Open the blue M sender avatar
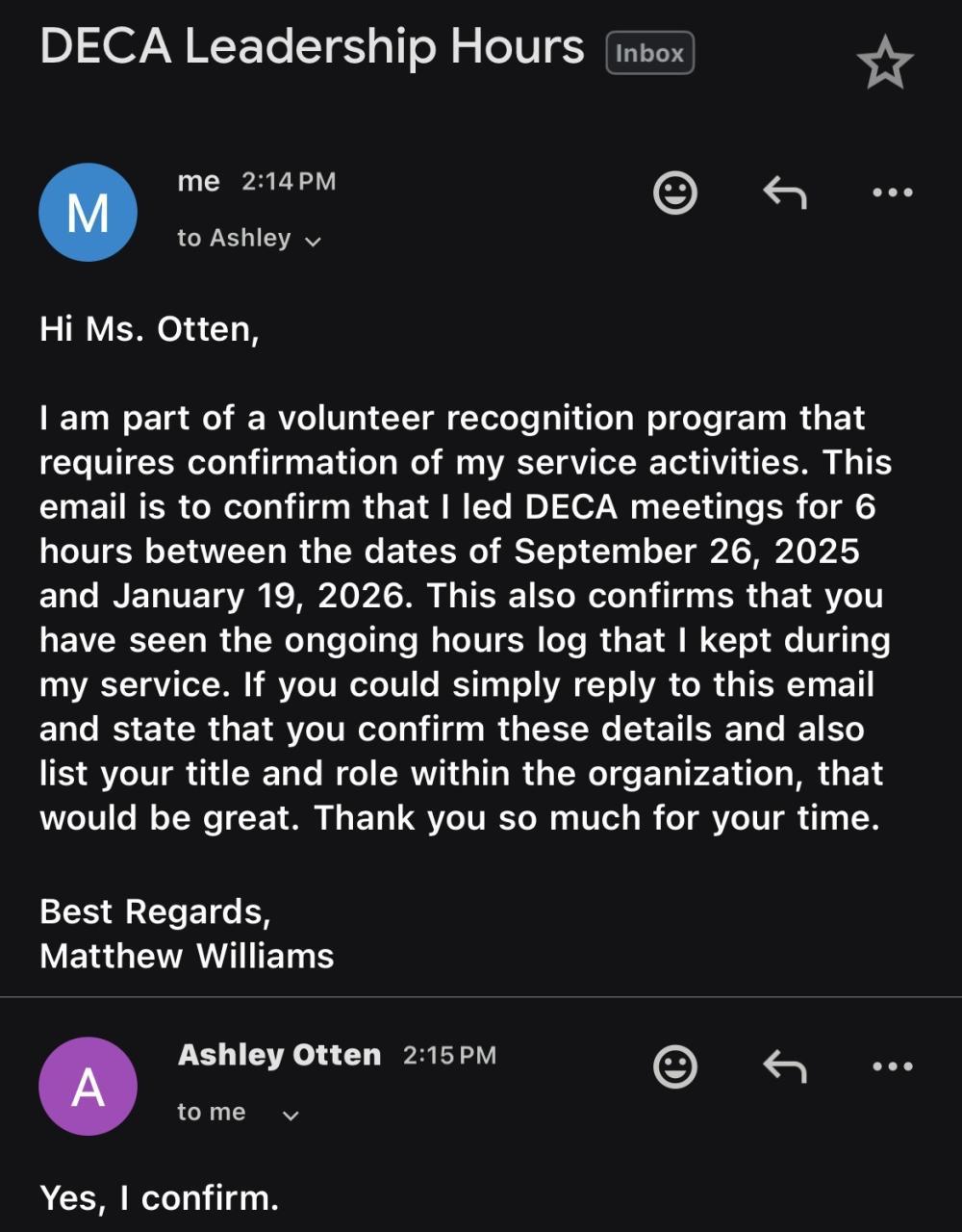The height and width of the screenshot is (1232, 962). (x=88, y=213)
